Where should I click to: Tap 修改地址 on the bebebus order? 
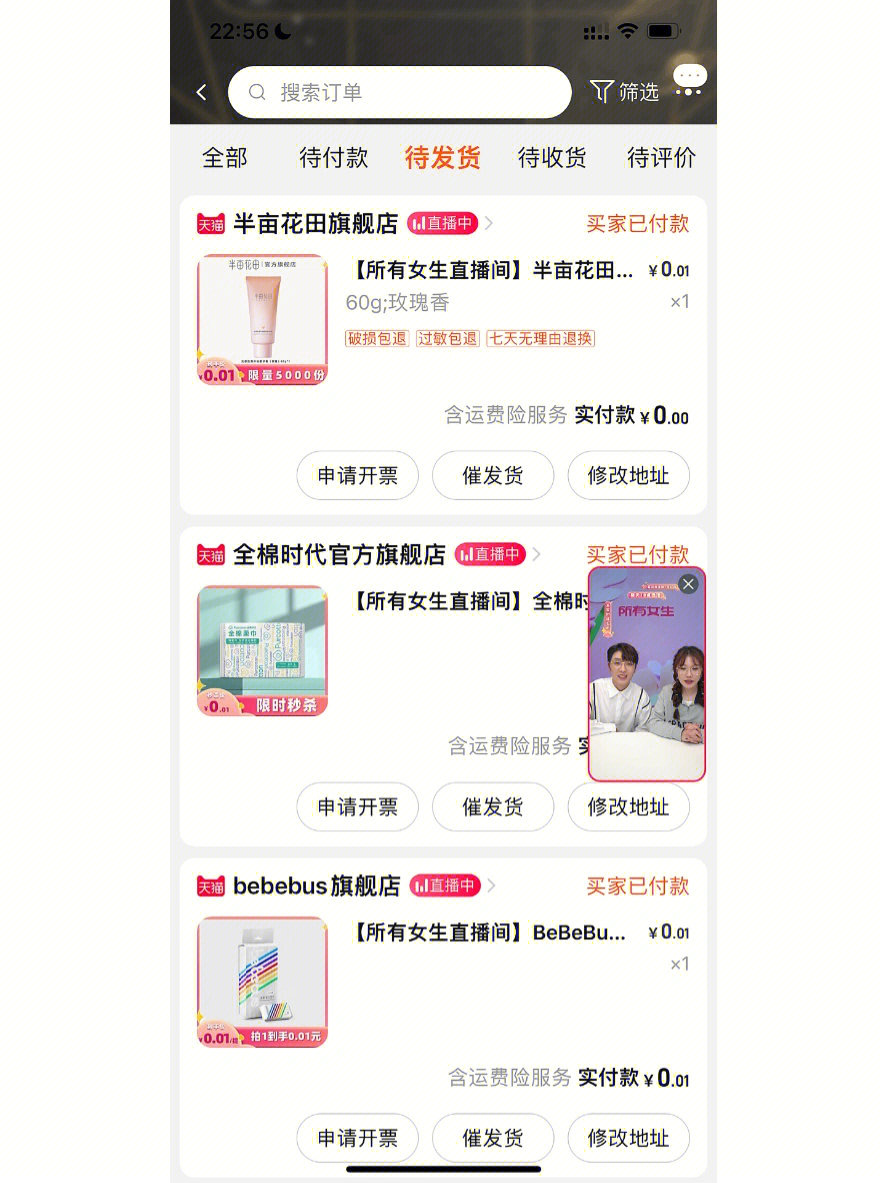(x=628, y=1138)
